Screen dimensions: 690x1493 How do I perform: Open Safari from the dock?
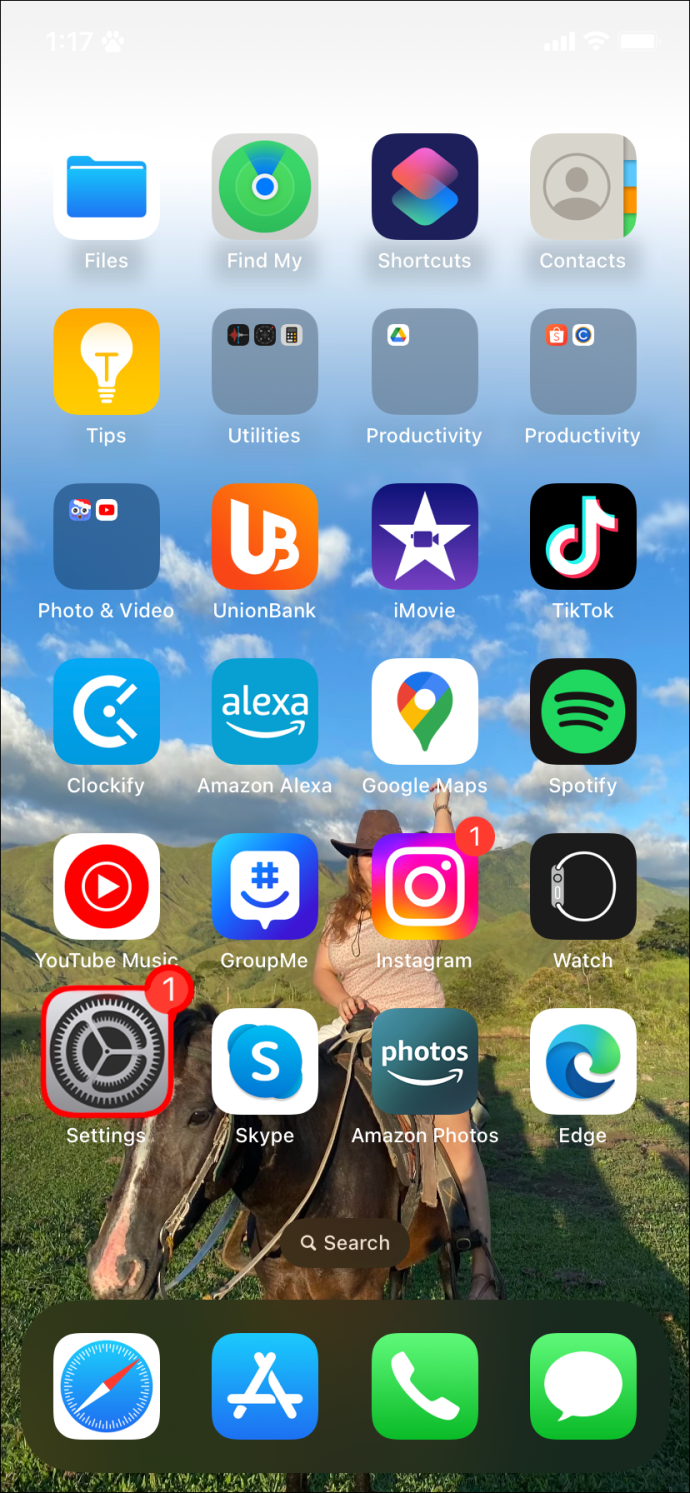106,1386
